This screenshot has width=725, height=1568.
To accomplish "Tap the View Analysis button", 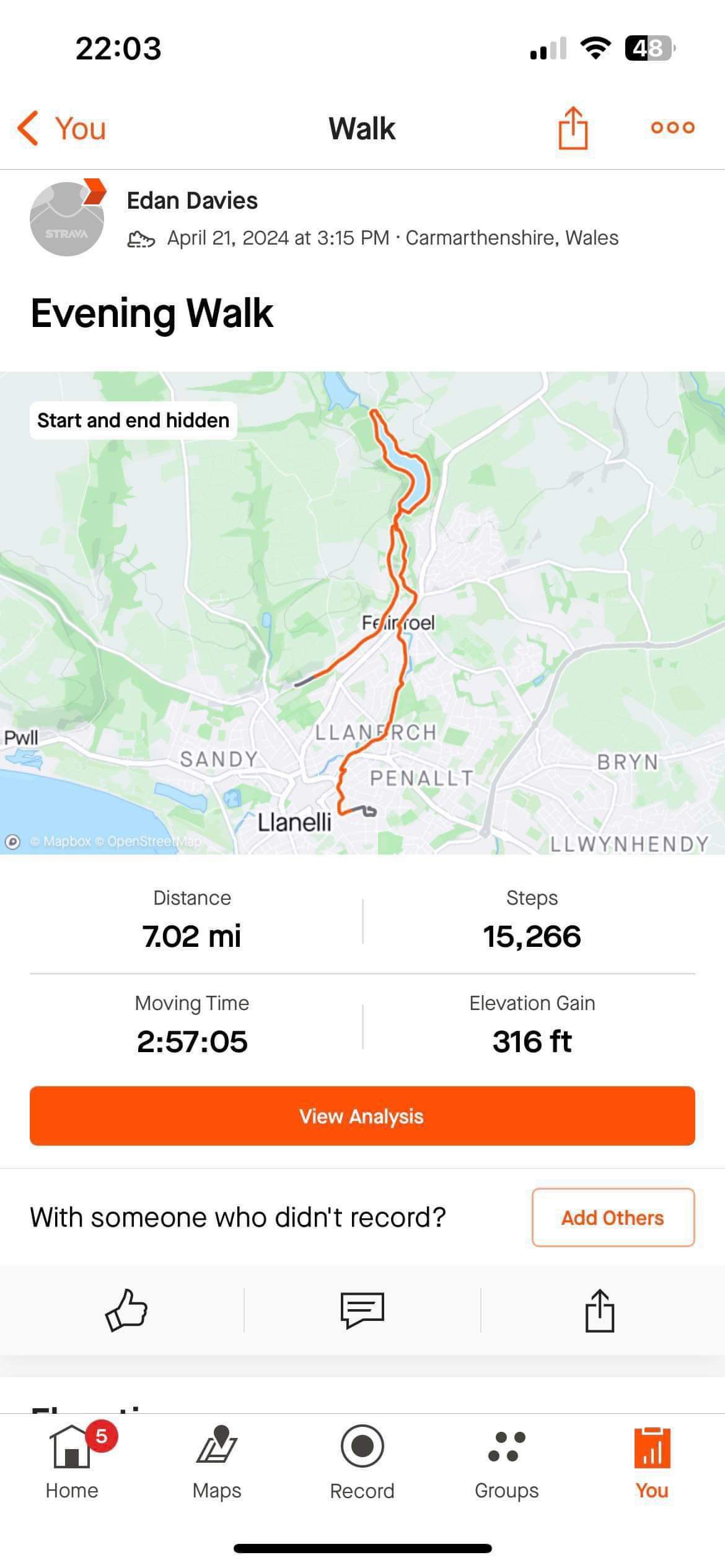I will (x=362, y=1116).
